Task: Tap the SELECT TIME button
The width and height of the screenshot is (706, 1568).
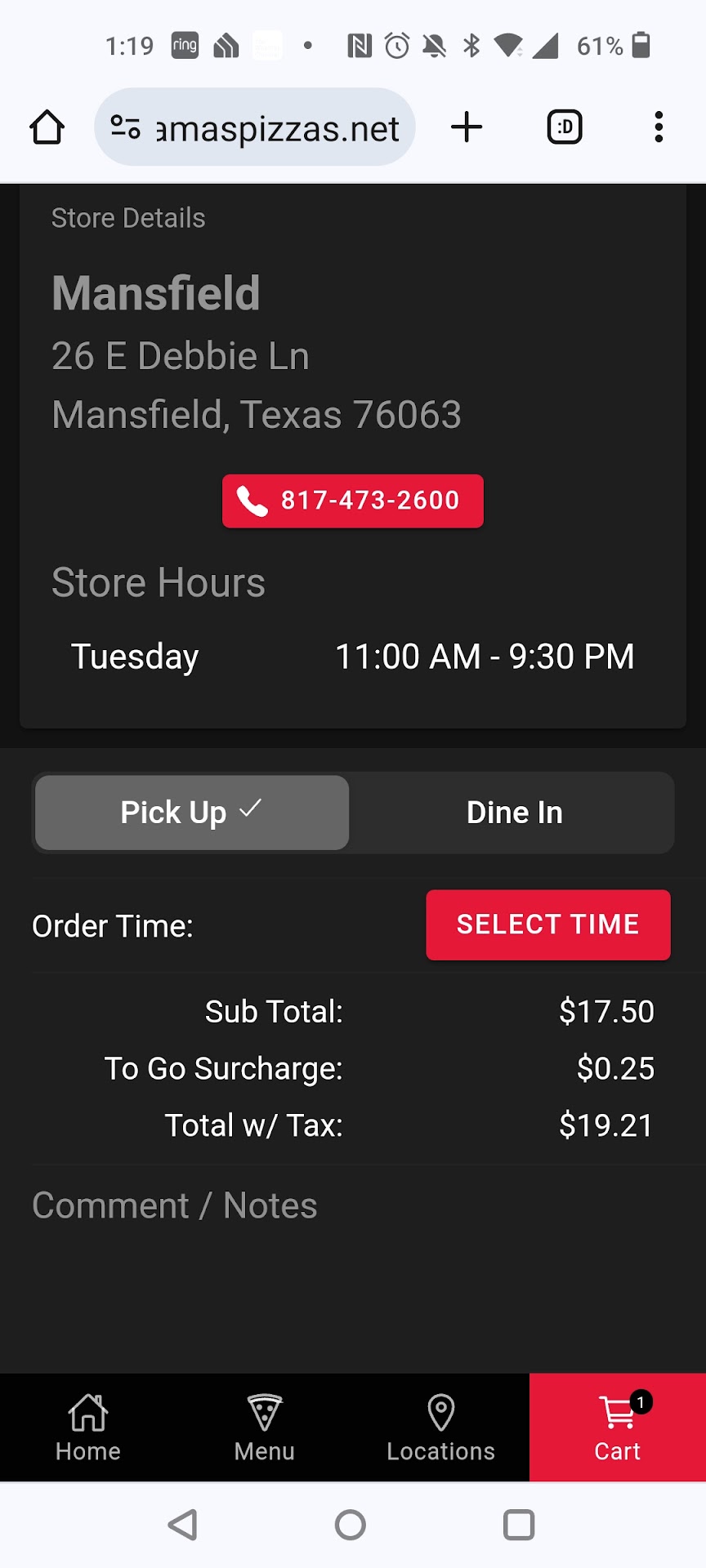Action: 547,924
